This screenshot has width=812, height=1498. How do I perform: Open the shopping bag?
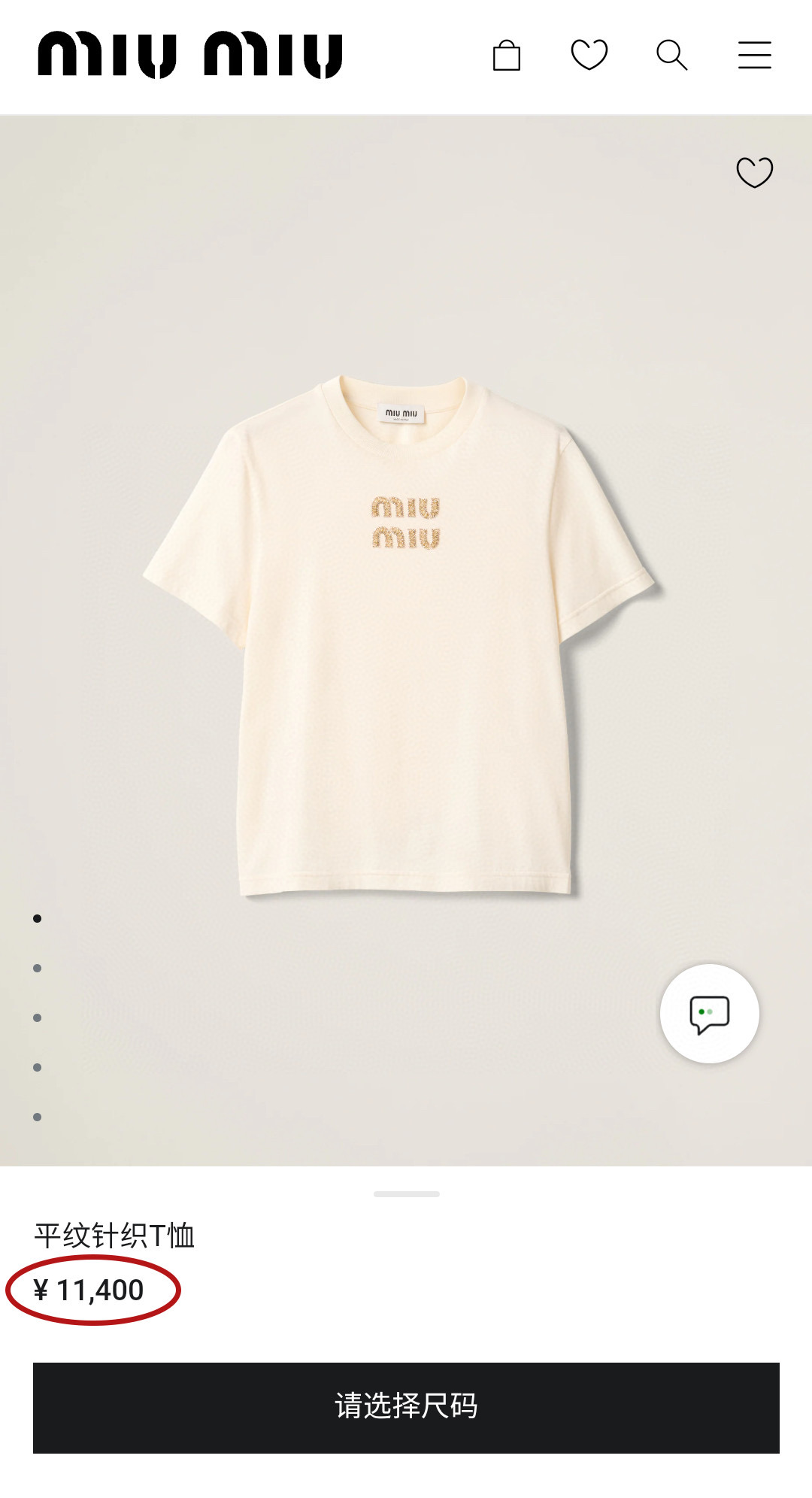pyautogui.click(x=507, y=56)
